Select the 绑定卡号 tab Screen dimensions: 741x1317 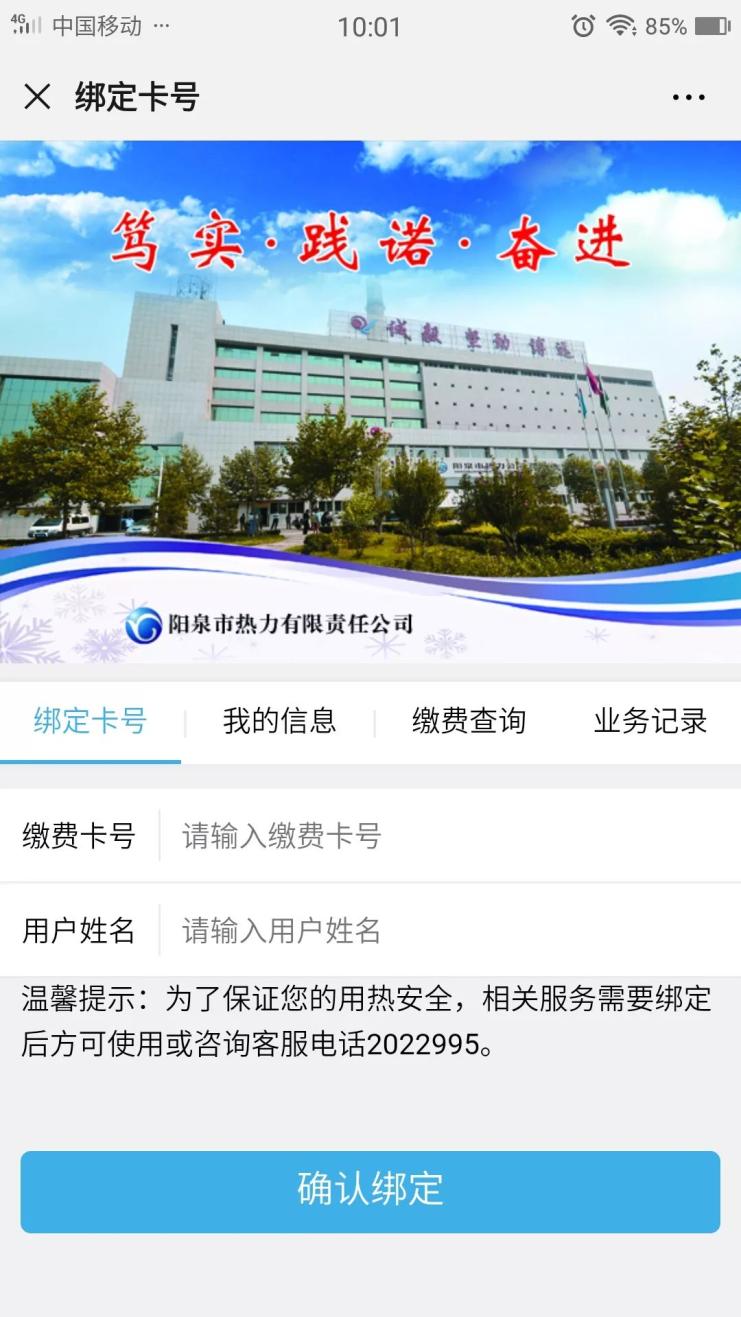tap(90, 721)
